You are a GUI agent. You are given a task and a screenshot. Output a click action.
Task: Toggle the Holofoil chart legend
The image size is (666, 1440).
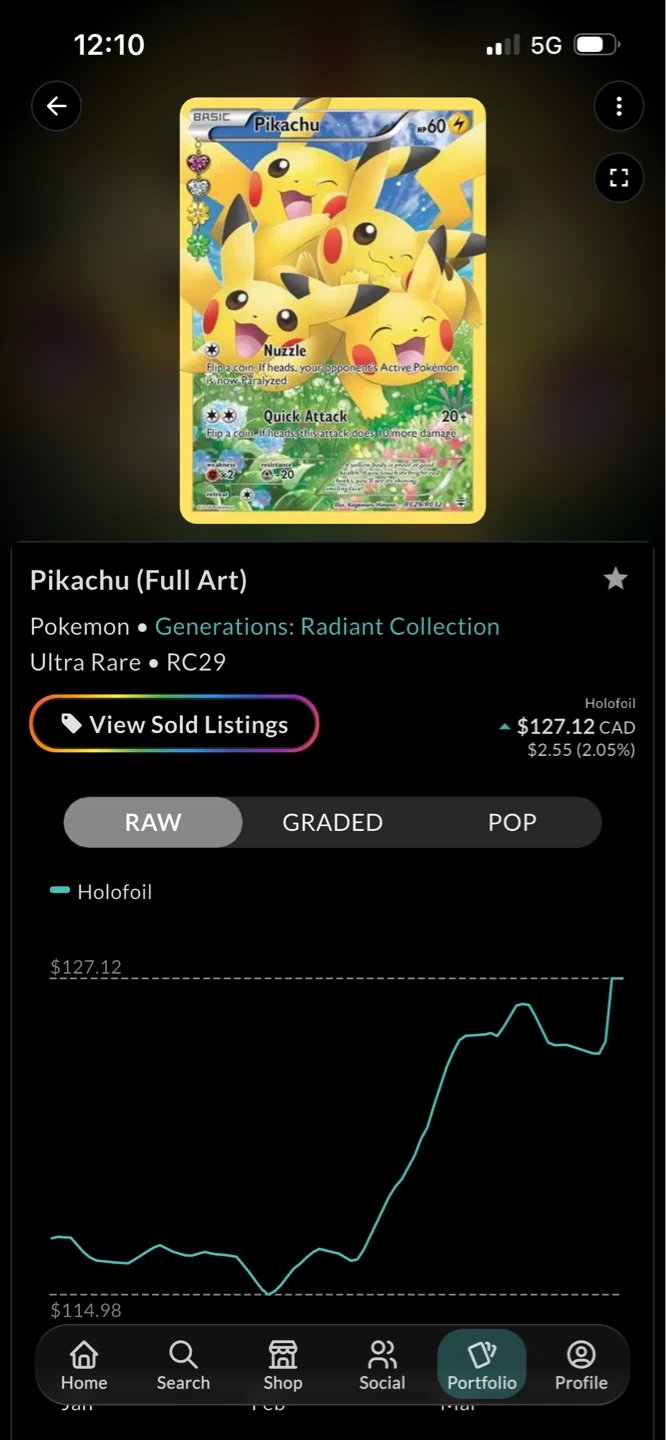click(102, 891)
